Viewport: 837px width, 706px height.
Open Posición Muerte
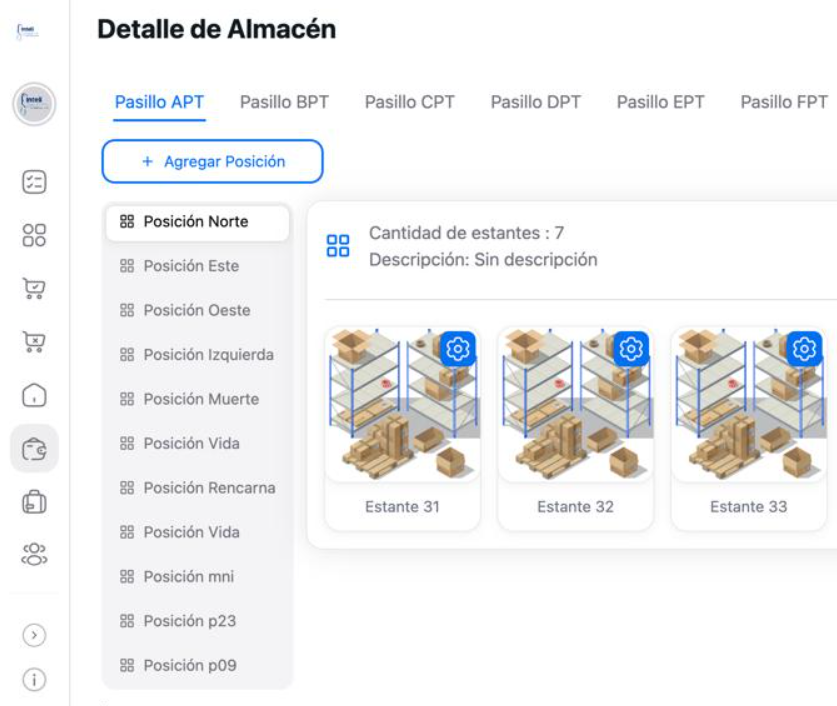pyautogui.click(x=199, y=399)
